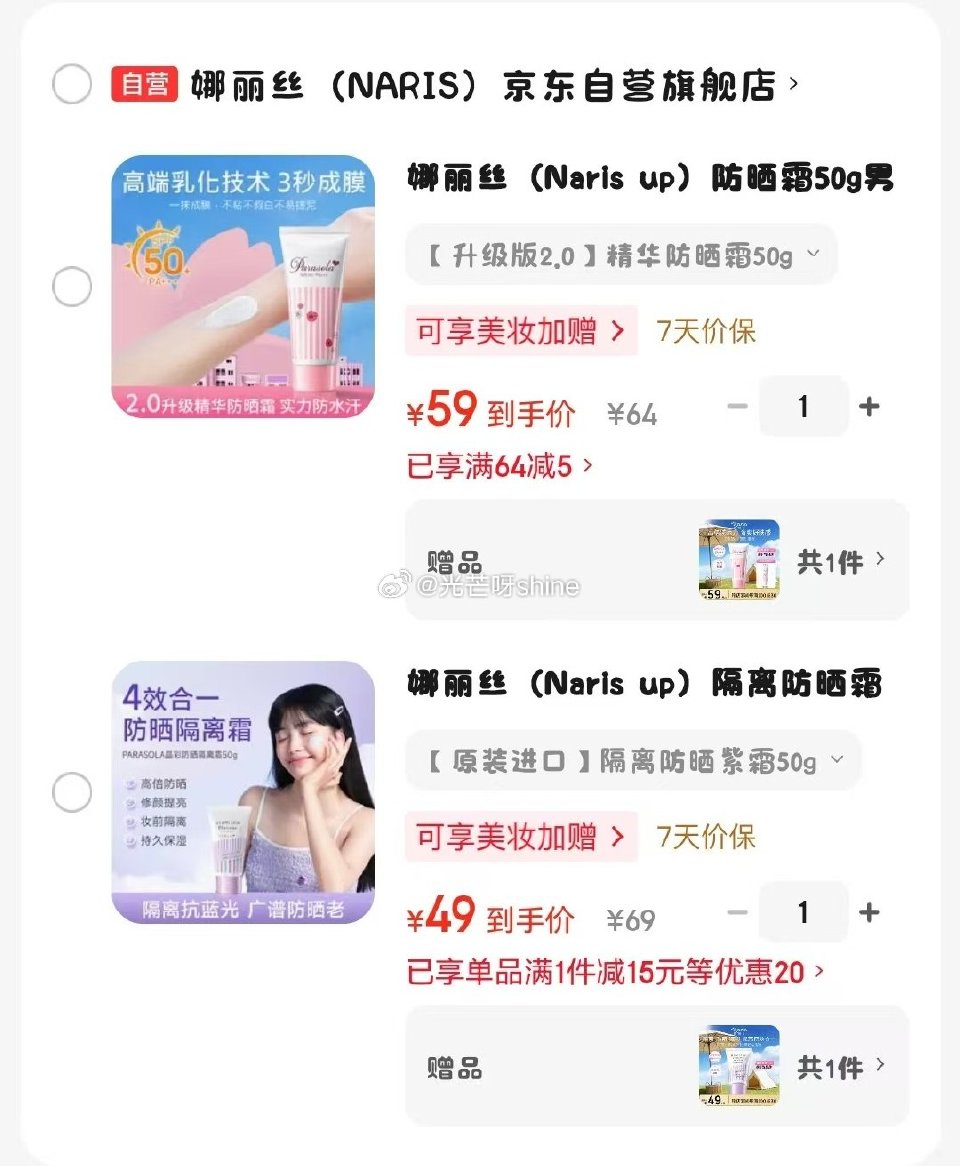The image size is (960, 1166).
Task: Click the quantity input showing 1
Action: point(803,406)
